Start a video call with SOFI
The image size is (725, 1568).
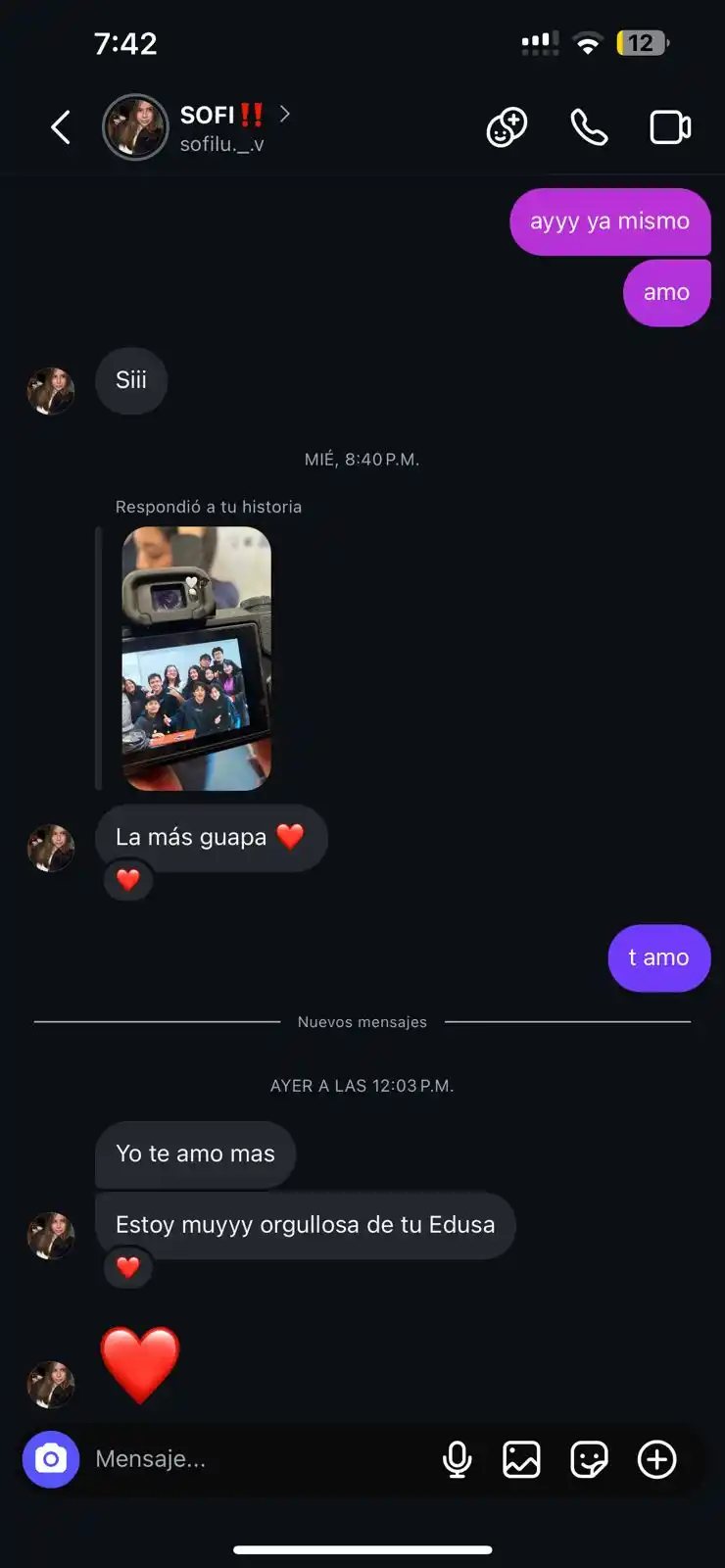(x=670, y=127)
